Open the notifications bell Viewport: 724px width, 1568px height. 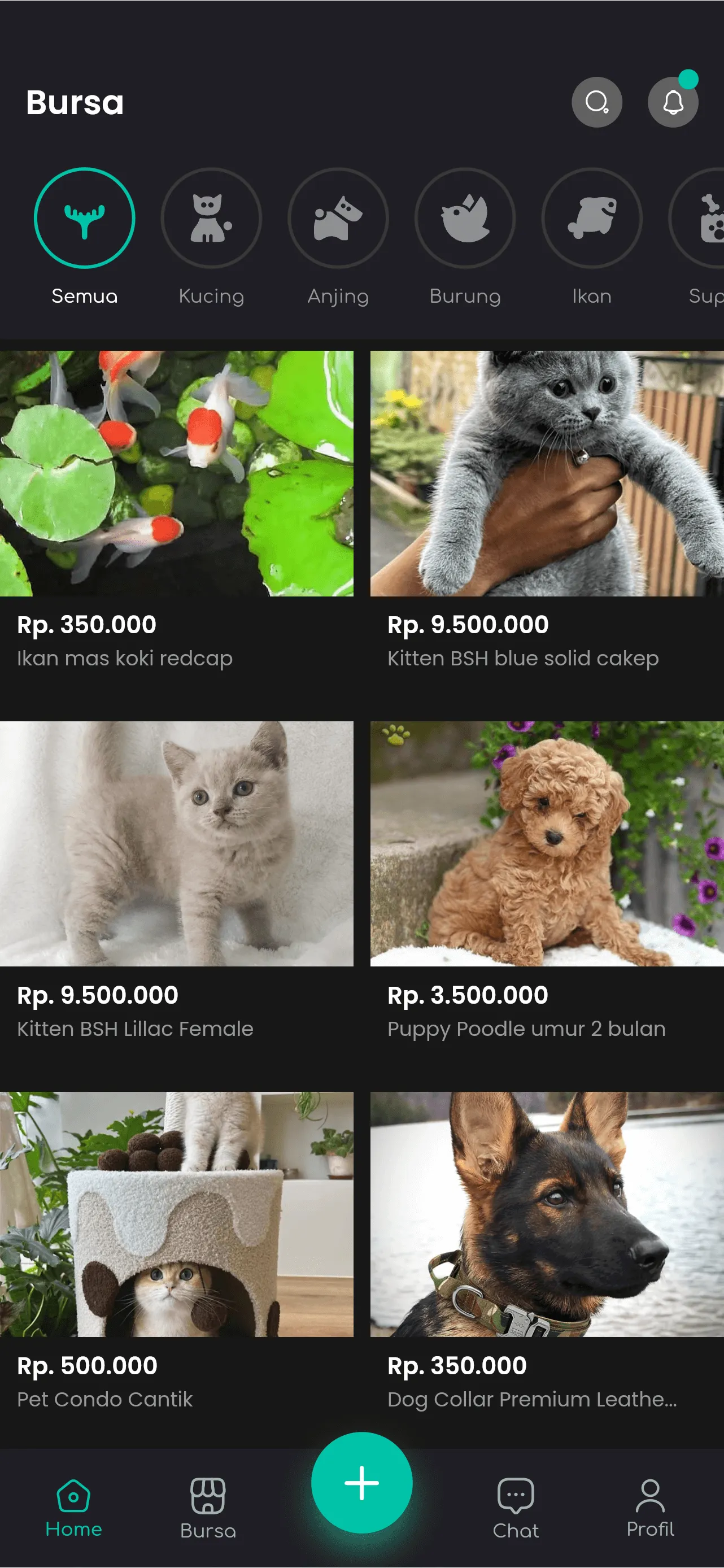pos(672,102)
